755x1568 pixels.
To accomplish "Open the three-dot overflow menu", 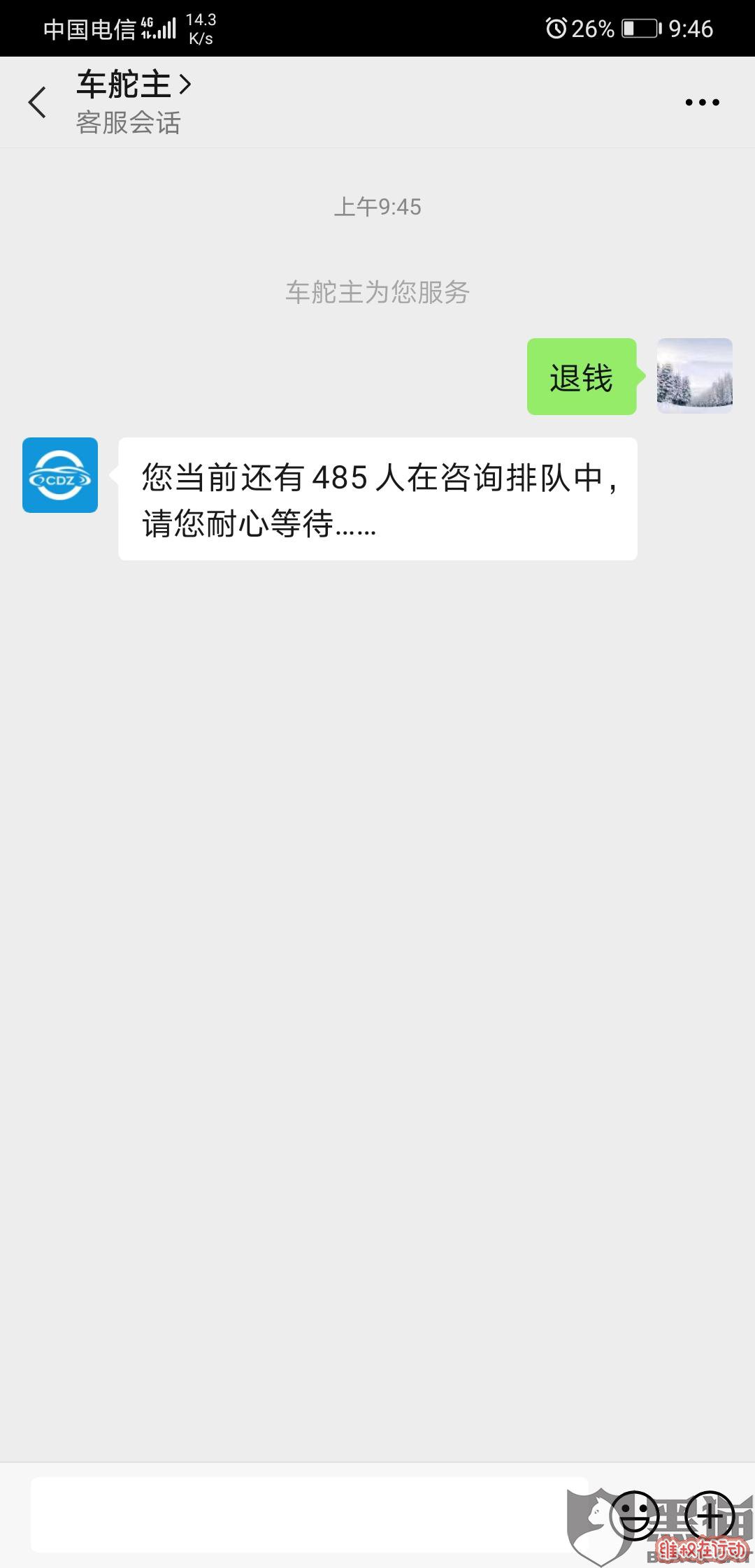I will tap(701, 103).
